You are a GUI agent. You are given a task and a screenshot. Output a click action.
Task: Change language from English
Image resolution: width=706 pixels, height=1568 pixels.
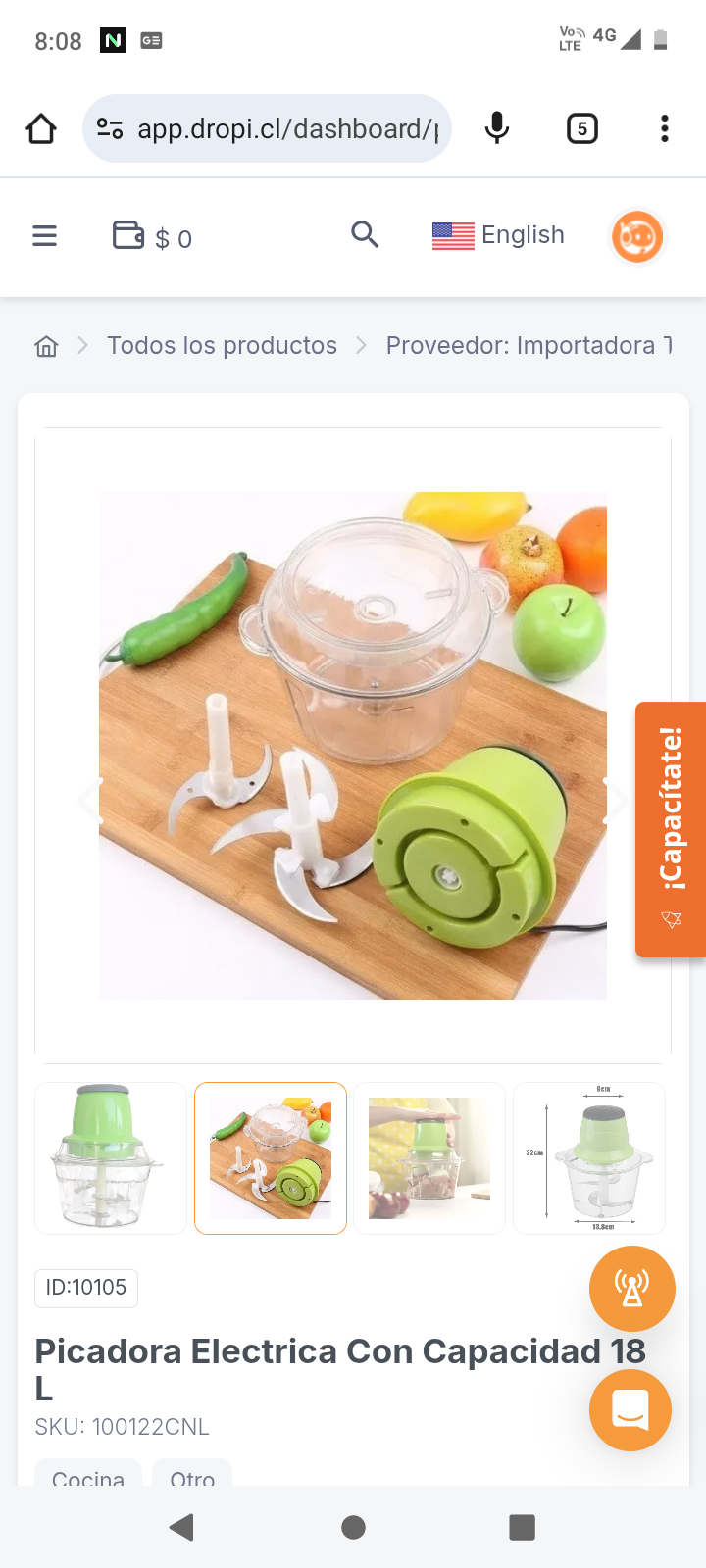499,235
